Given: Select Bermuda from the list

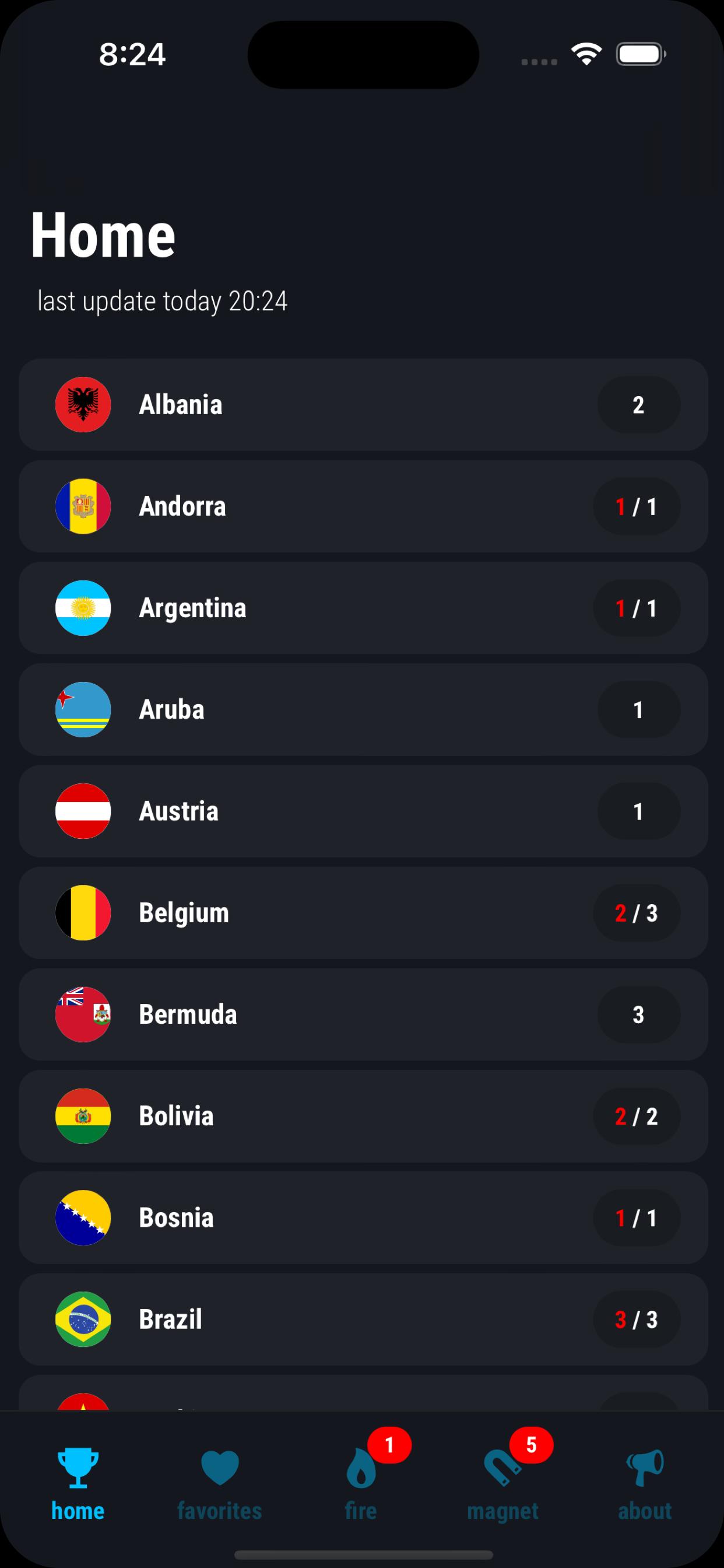Looking at the screenshot, I should 363,1014.
